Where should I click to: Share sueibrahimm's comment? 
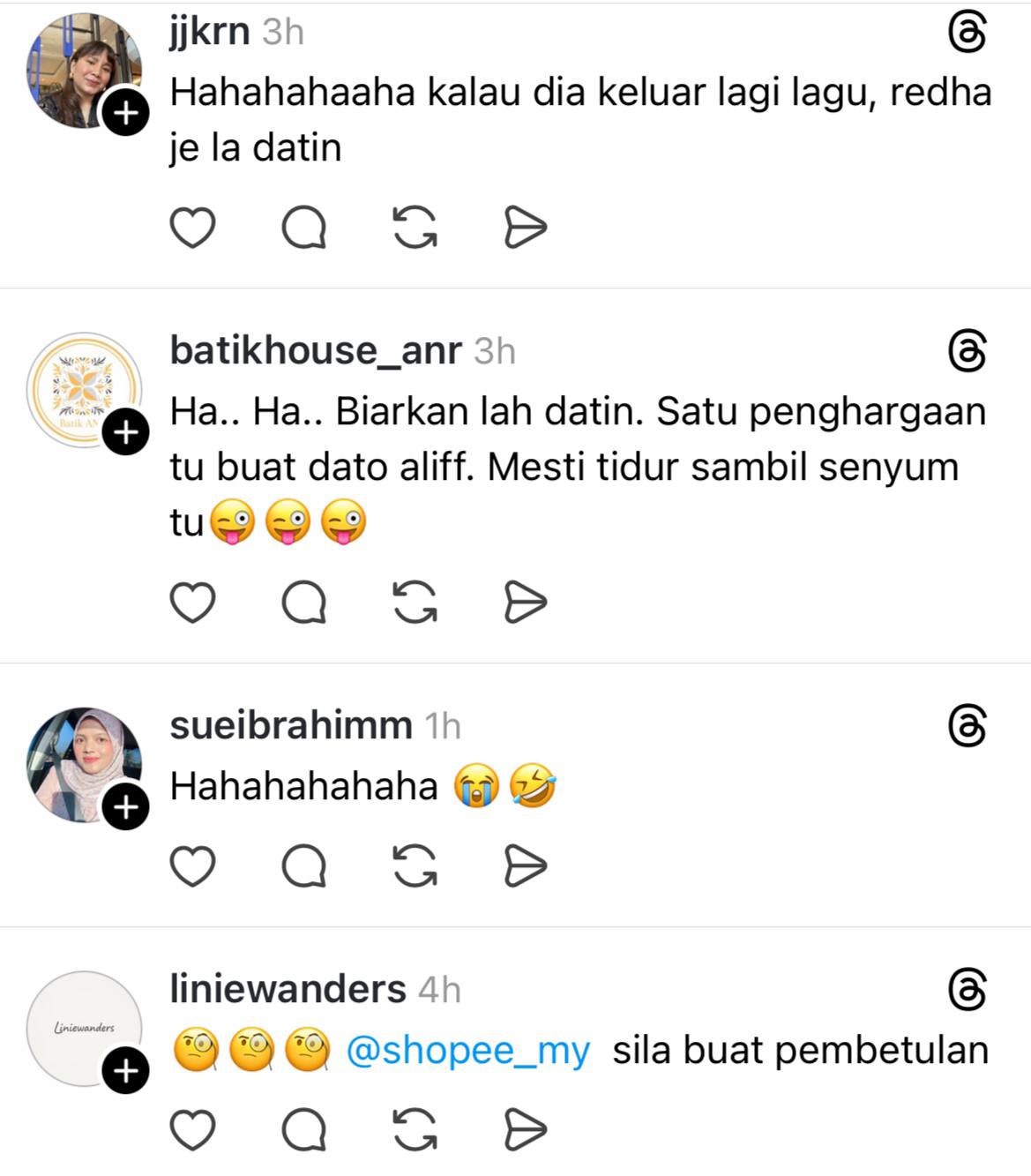(x=526, y=865)
